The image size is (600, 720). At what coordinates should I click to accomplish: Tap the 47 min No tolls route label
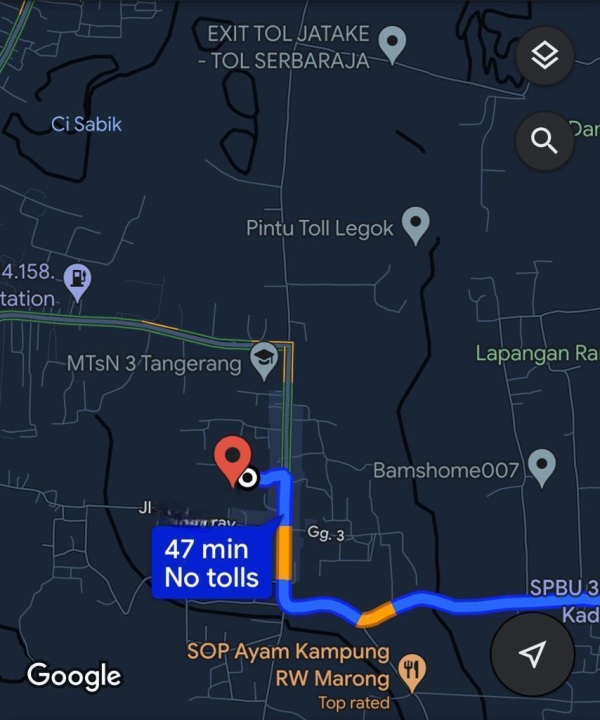[x=211, y=562]
